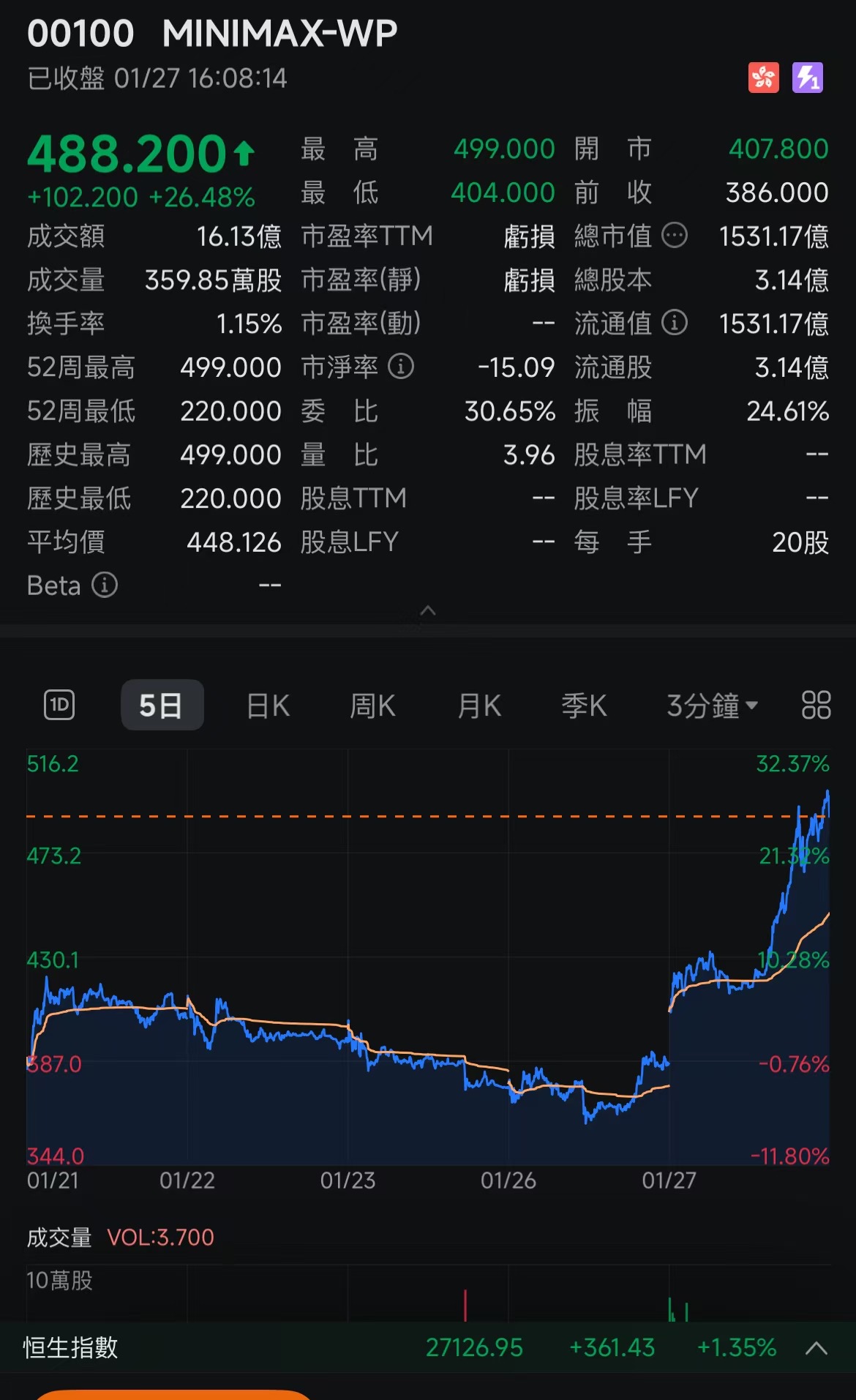
Task: Switch to the 1D intraday chart
Action: point(59,705)
